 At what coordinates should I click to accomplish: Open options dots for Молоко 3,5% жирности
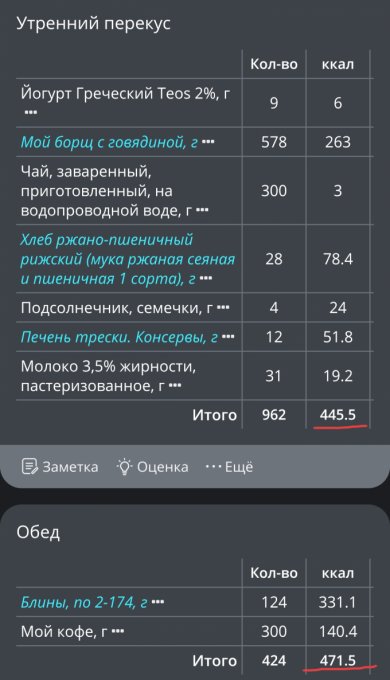(175, 385)
